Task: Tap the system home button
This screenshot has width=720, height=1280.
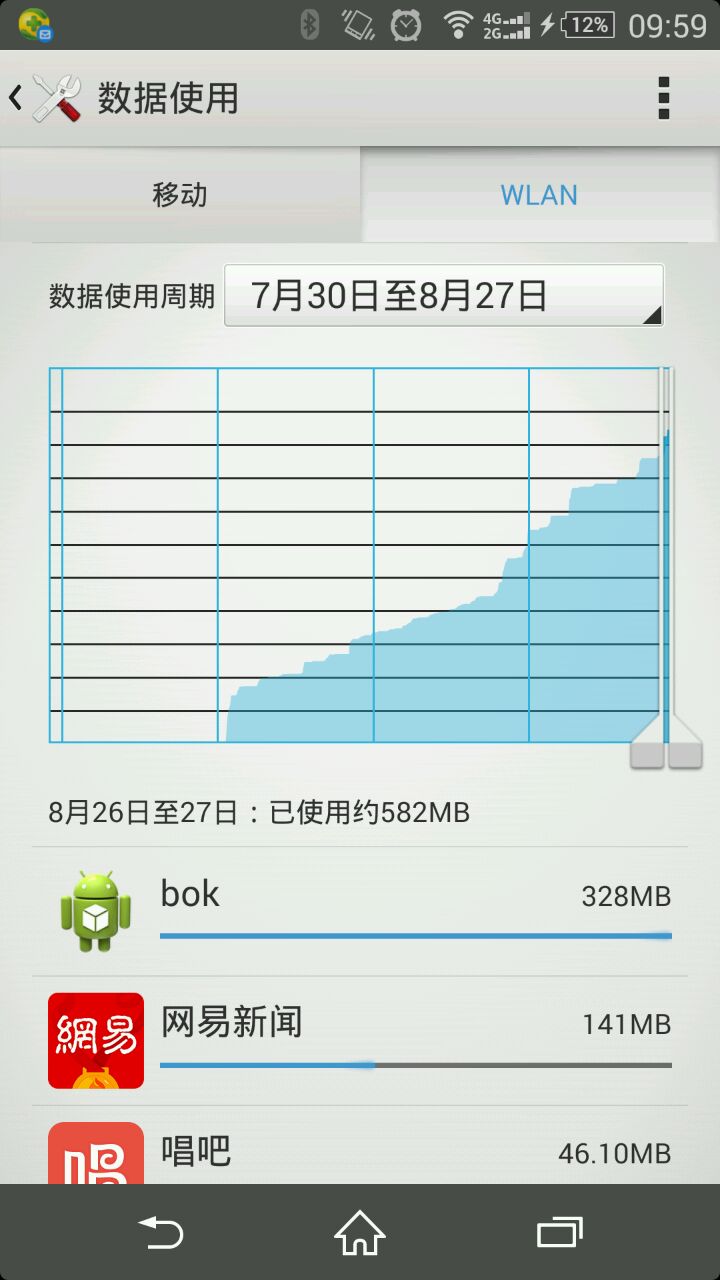Action: pos(360,1232)
